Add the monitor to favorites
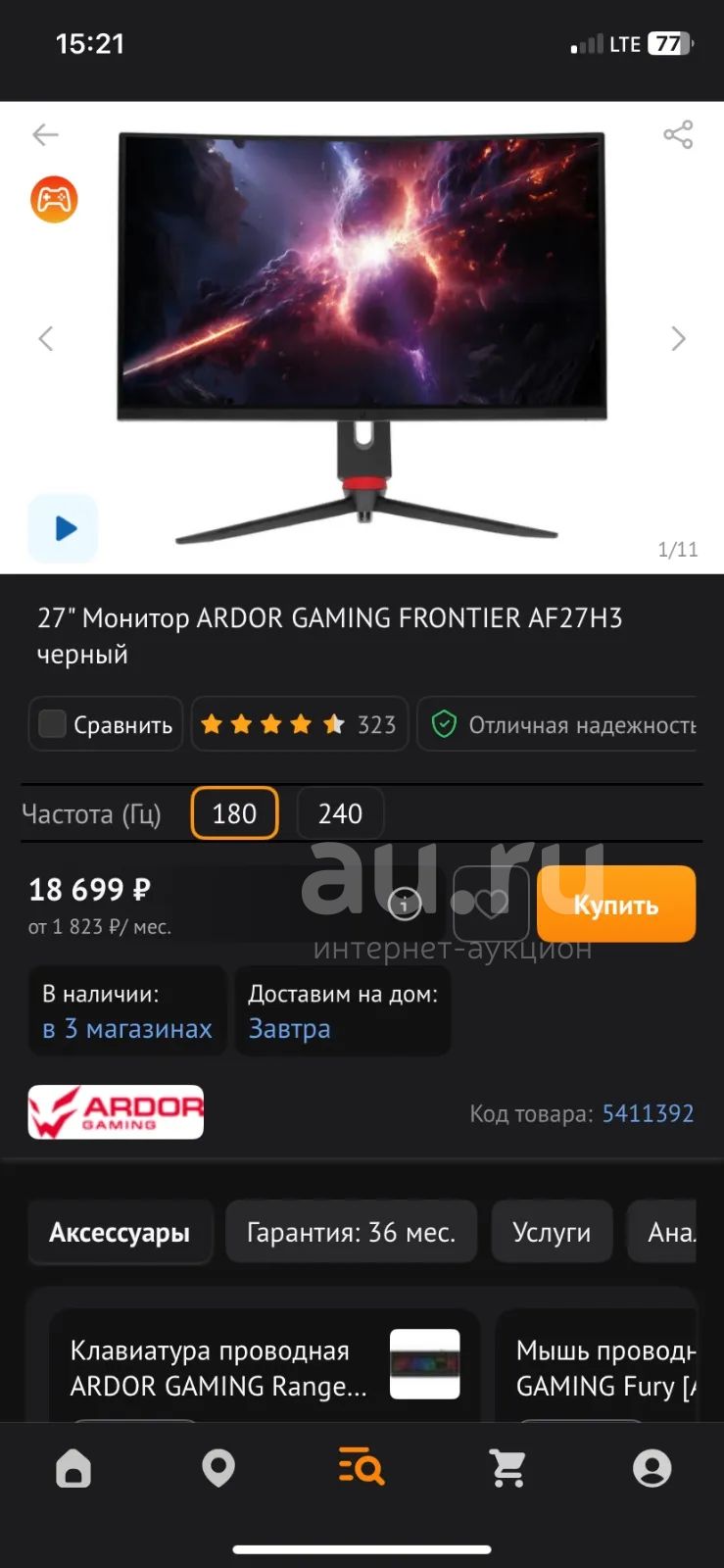The height and width of the screenshot is (1568, 724). tap(491, 904)
